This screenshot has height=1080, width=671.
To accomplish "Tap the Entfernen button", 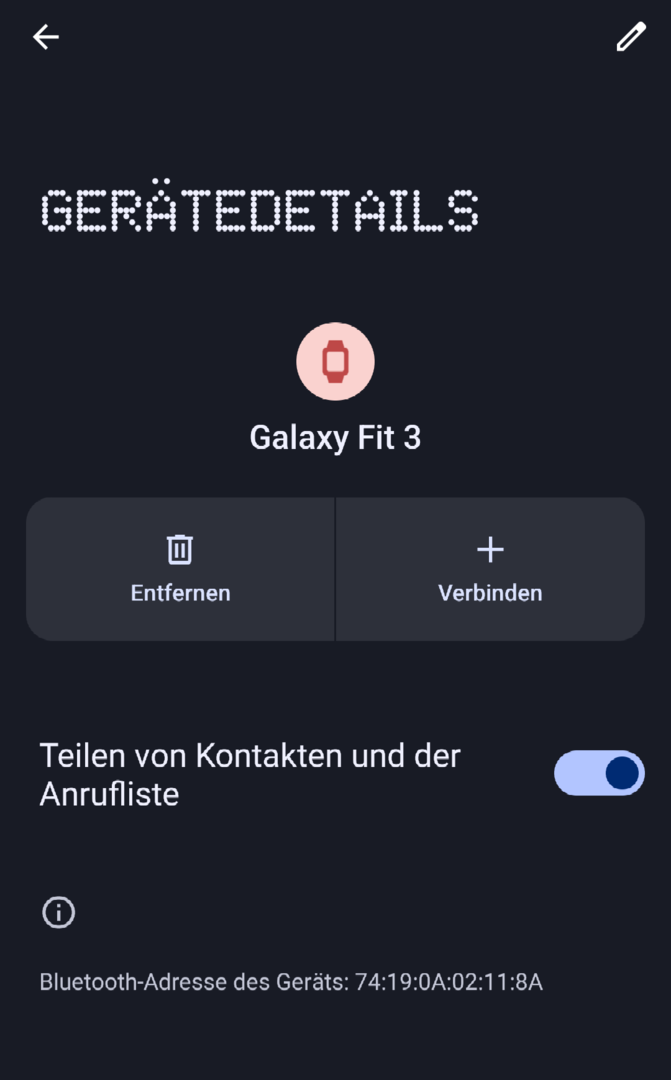I will (180, 569).
